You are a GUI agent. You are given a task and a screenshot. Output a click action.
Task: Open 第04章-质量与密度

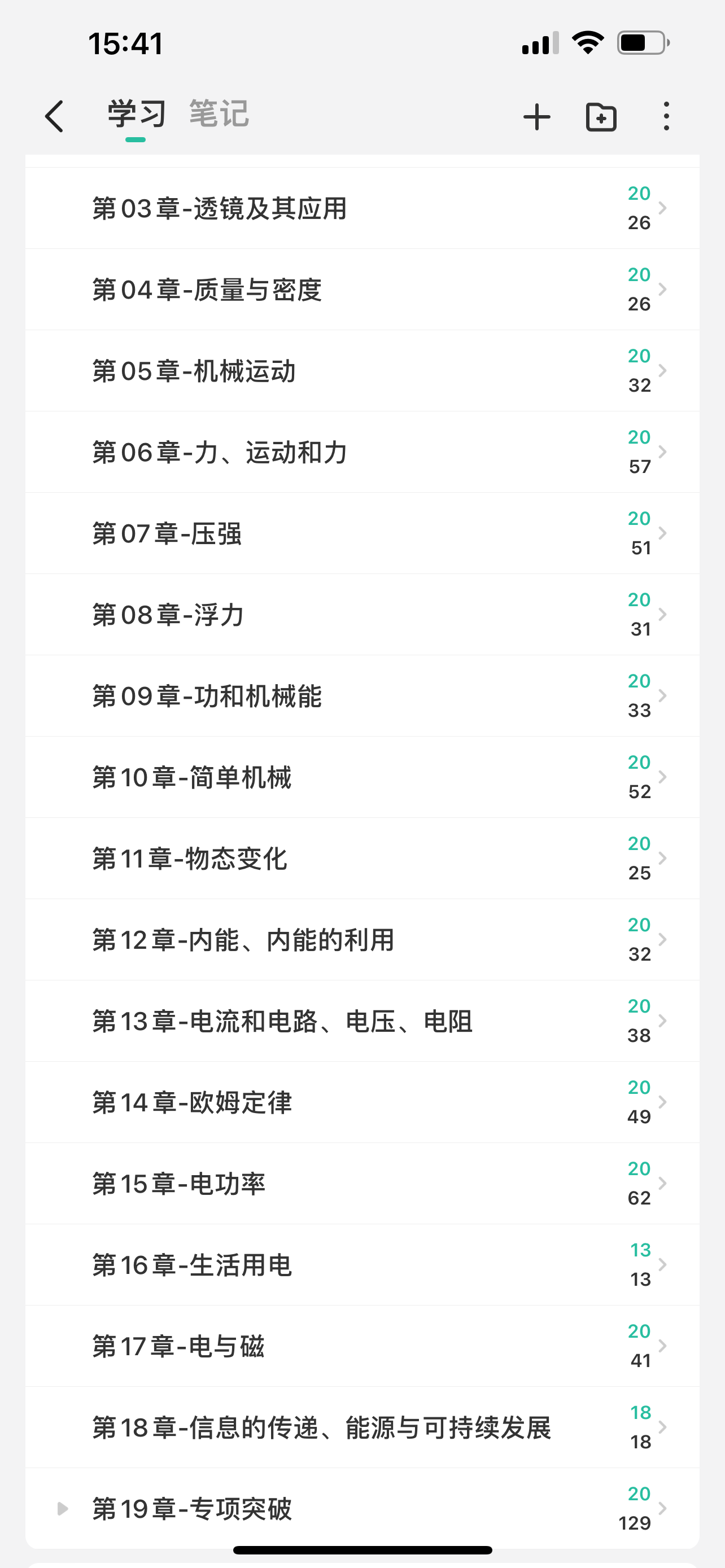[362, 290]
